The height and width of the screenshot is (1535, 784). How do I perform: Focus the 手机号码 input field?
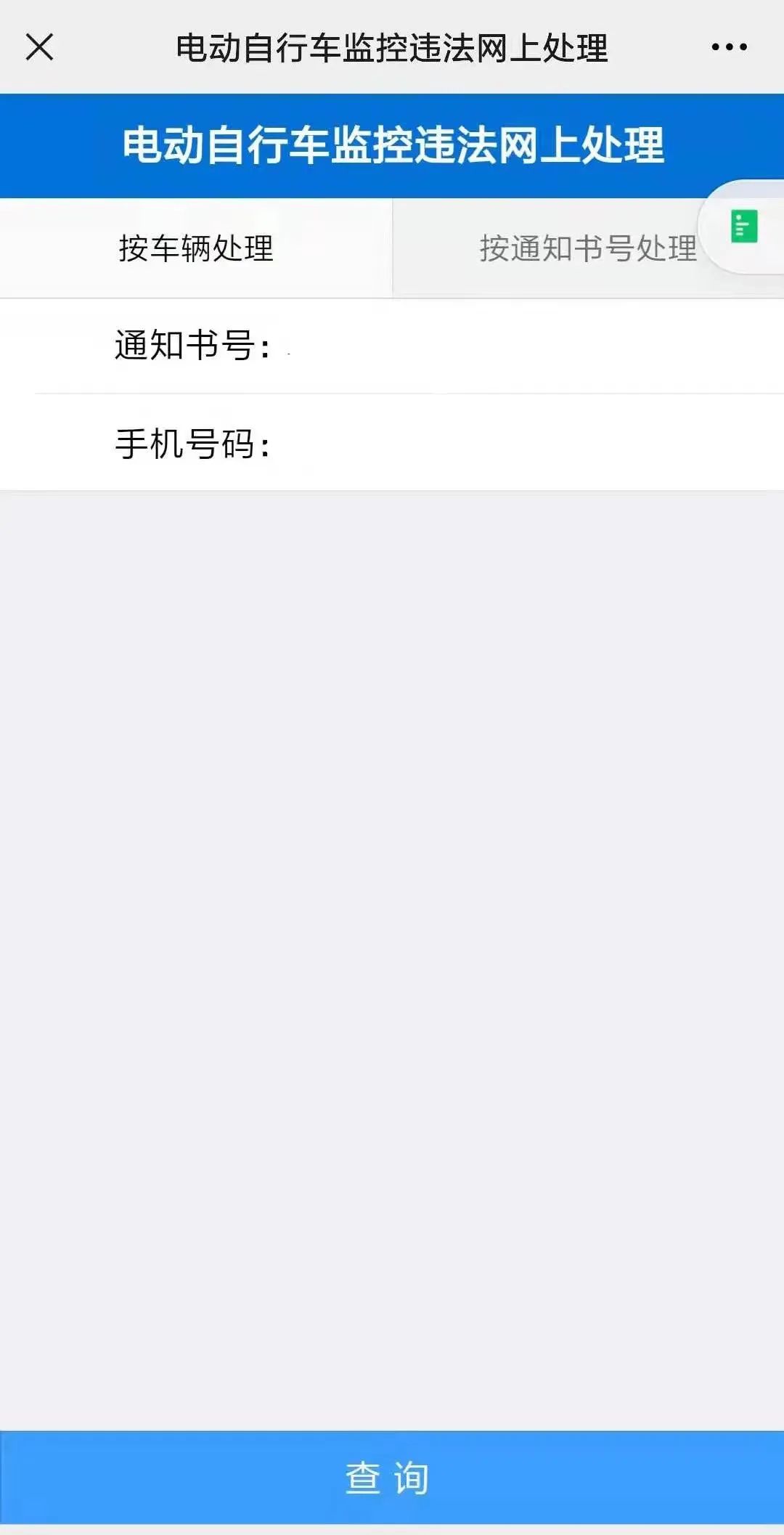(523, 444)
